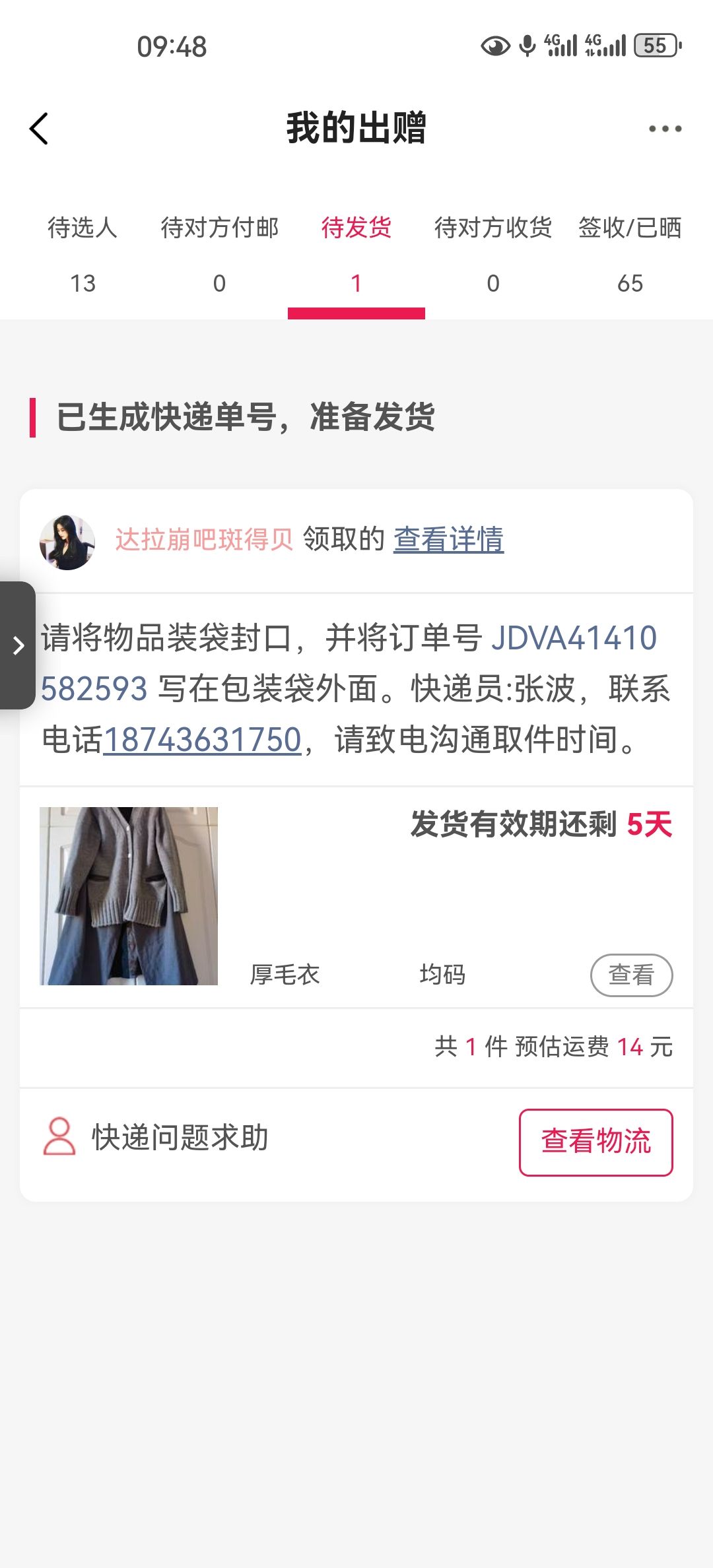Switch to the 待对方收货 tab
Image resolution: width=713 pixels, height=1568 pixels.
493,254
